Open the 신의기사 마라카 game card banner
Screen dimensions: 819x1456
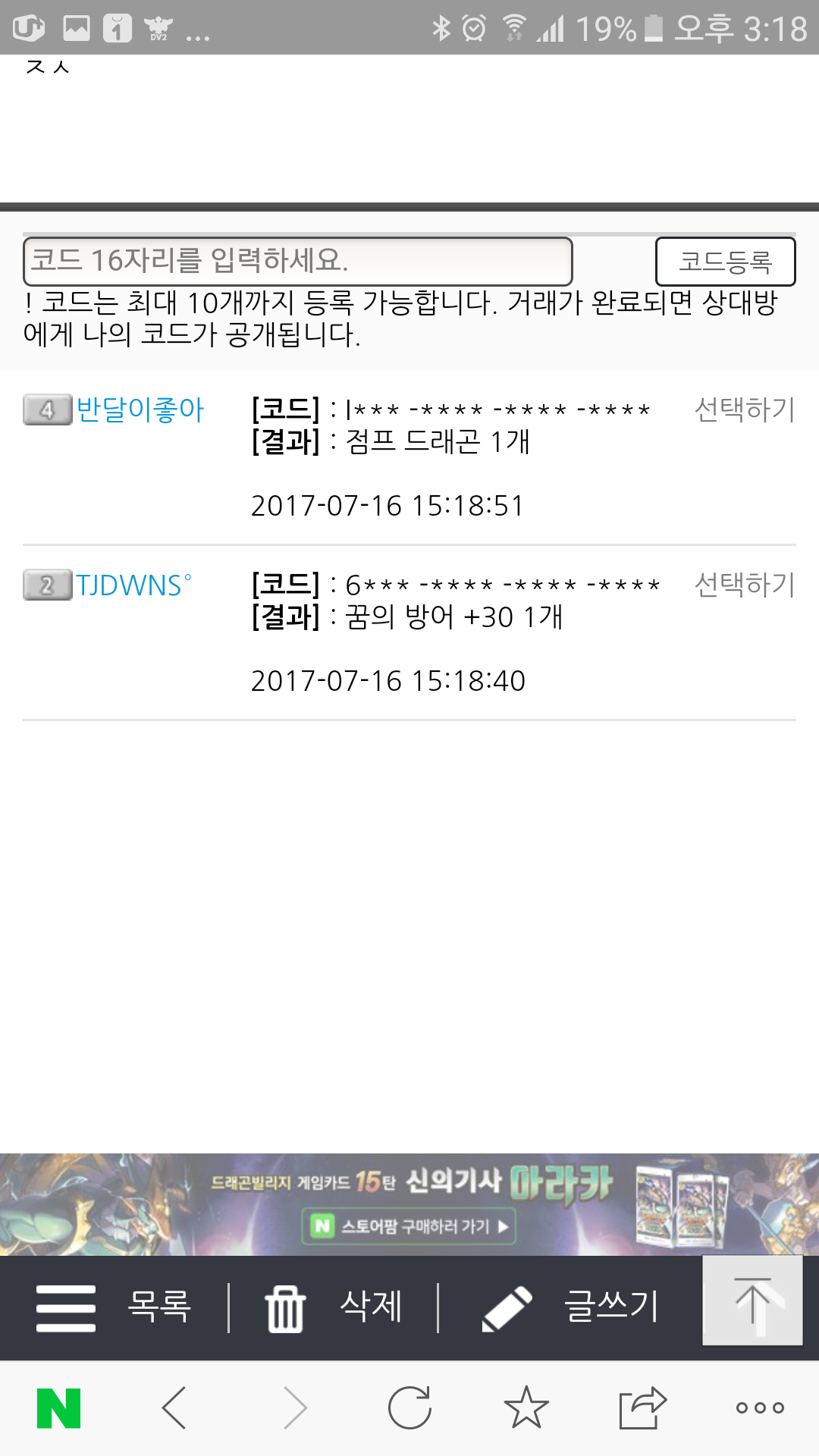coord(409,1204)
